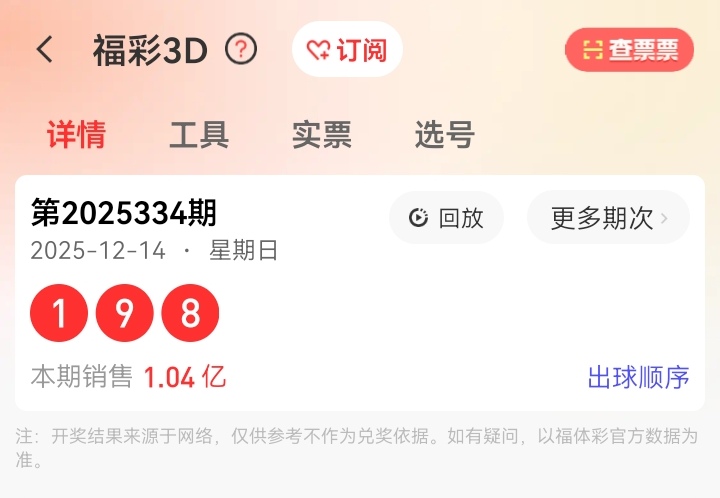This screenshot has width=720, height=498.
Task: Select the 详情 tab
Action: [76, 135]
